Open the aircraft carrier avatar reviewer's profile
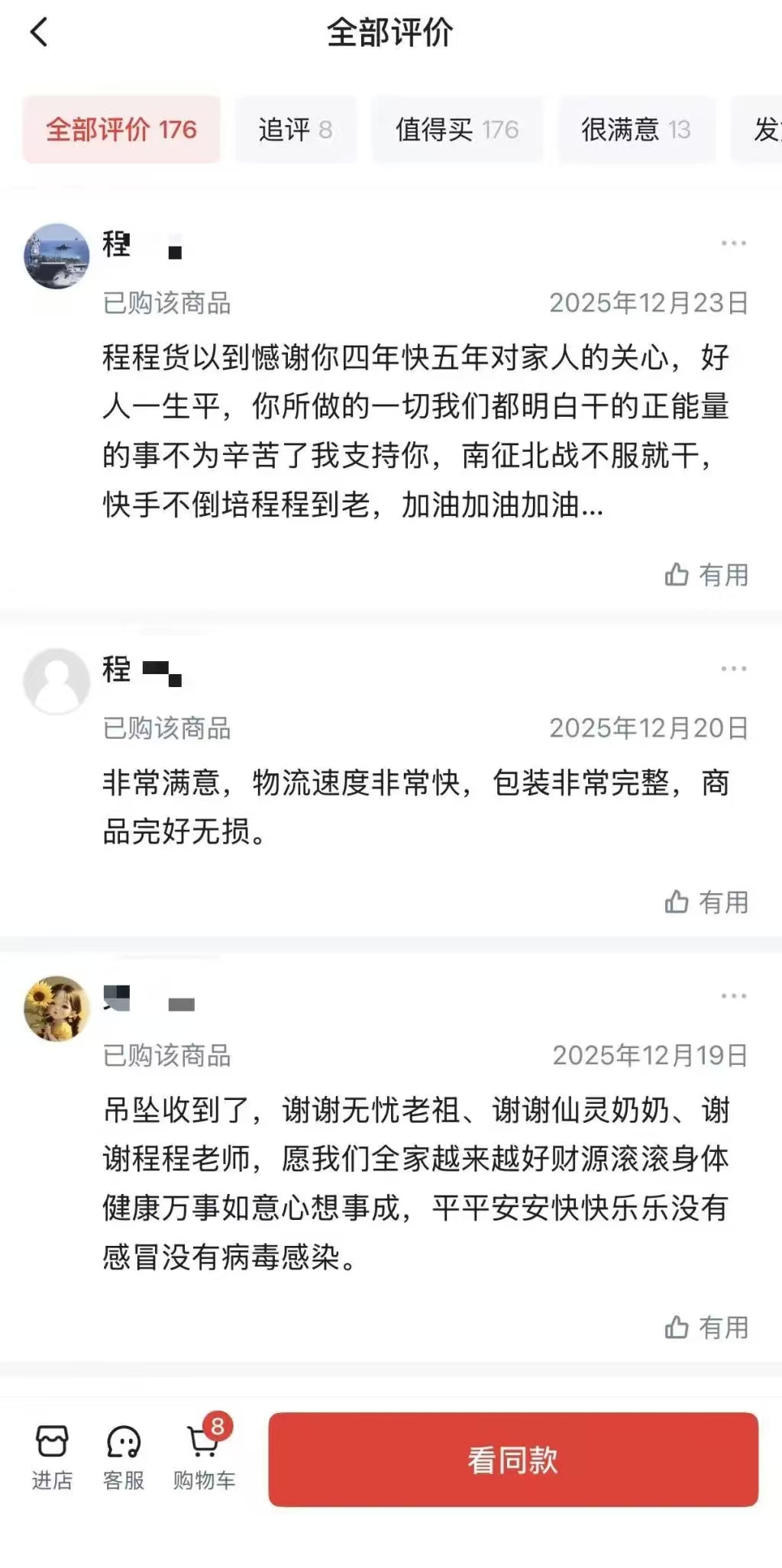Viewport: 782px width, 1568px height. pyautogui.click(x=57, y=256)
